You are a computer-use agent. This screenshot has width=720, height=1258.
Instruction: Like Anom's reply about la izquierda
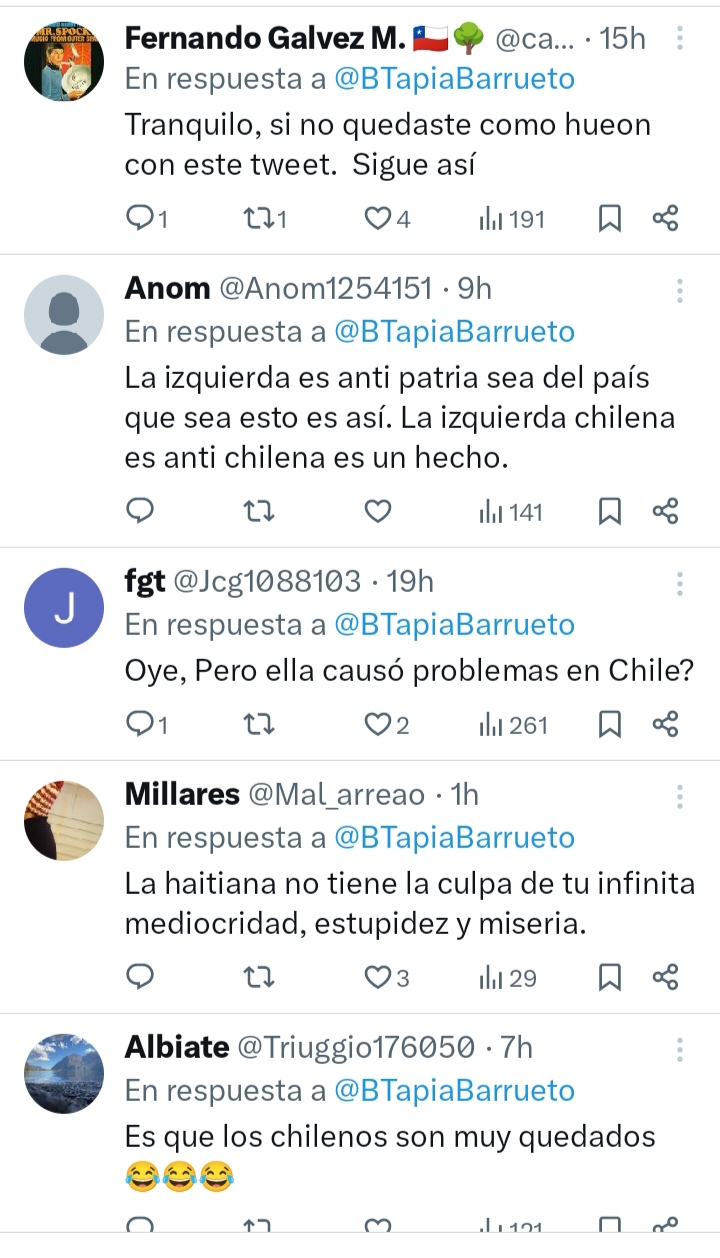click(377, 512)
